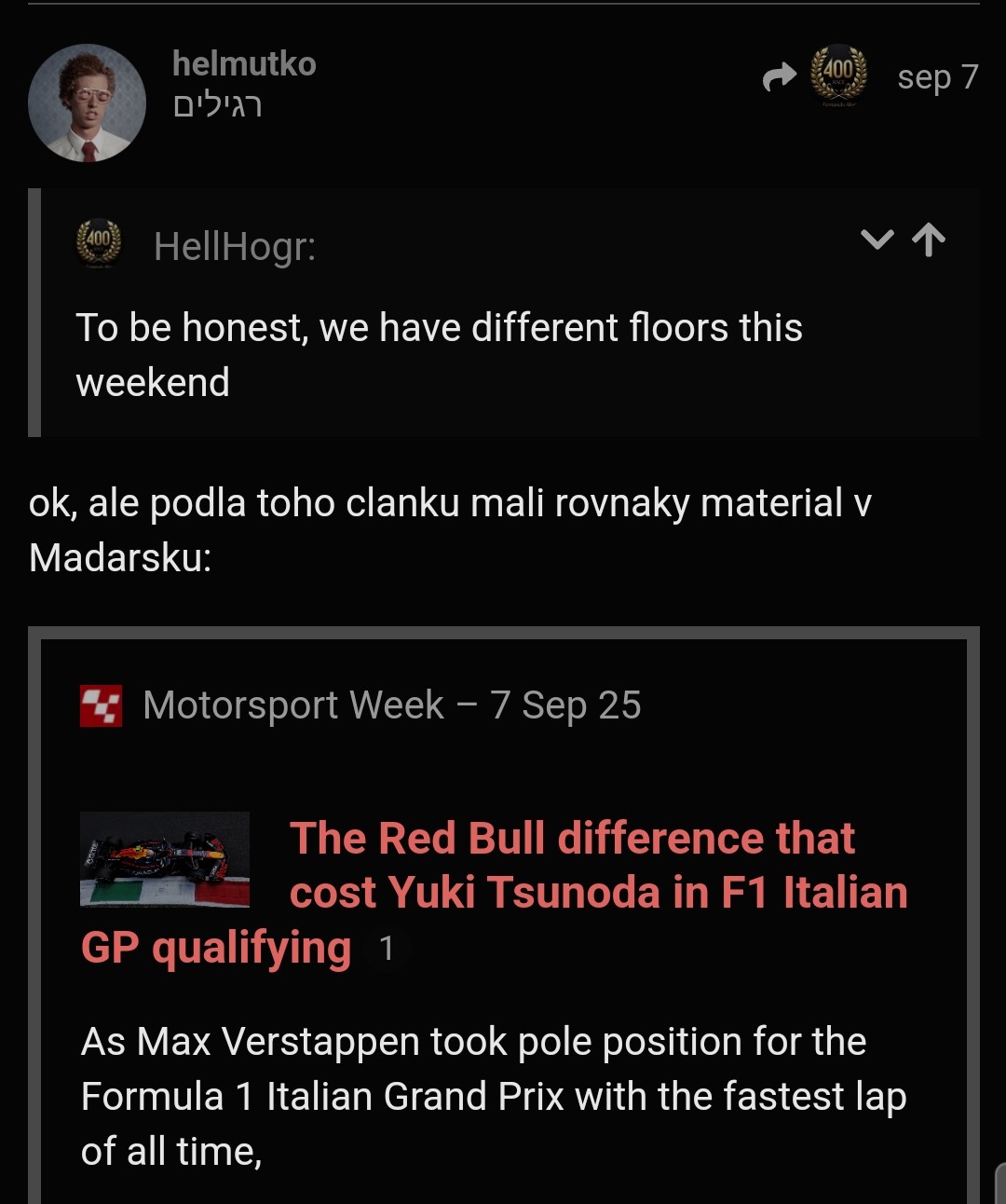Open the Motorsport Week source link
Image resolution: width=1006 pixels, height=1204 pixels.
click(292, 705)
